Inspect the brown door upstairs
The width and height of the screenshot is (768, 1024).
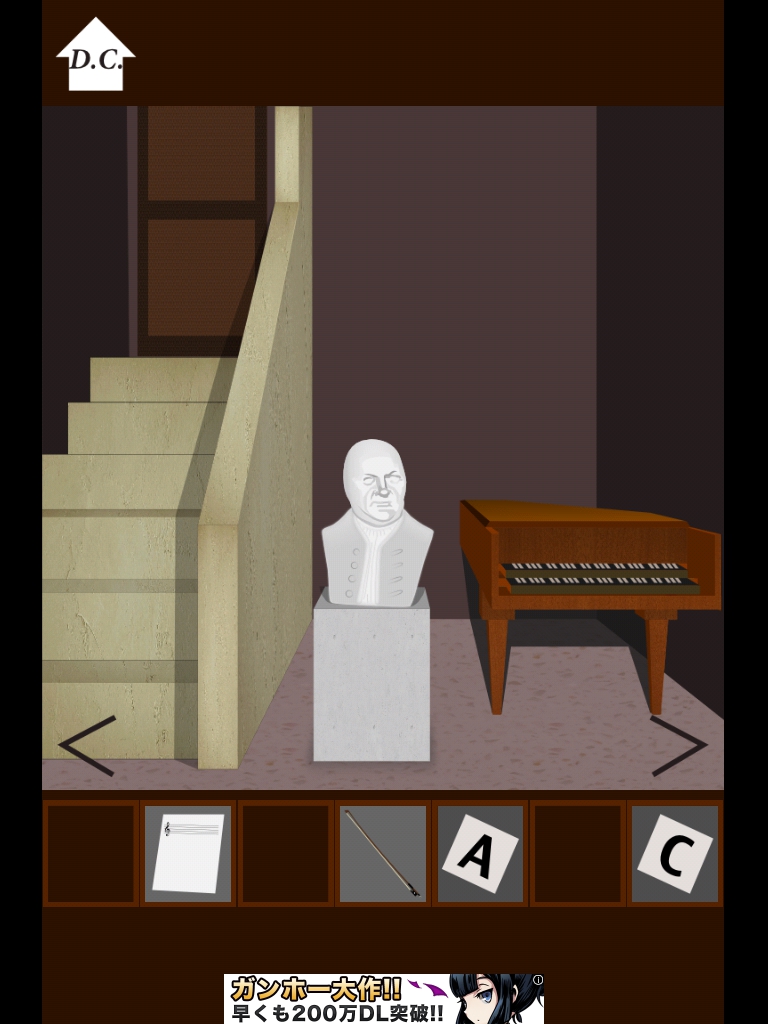click(x=201, y=220)
